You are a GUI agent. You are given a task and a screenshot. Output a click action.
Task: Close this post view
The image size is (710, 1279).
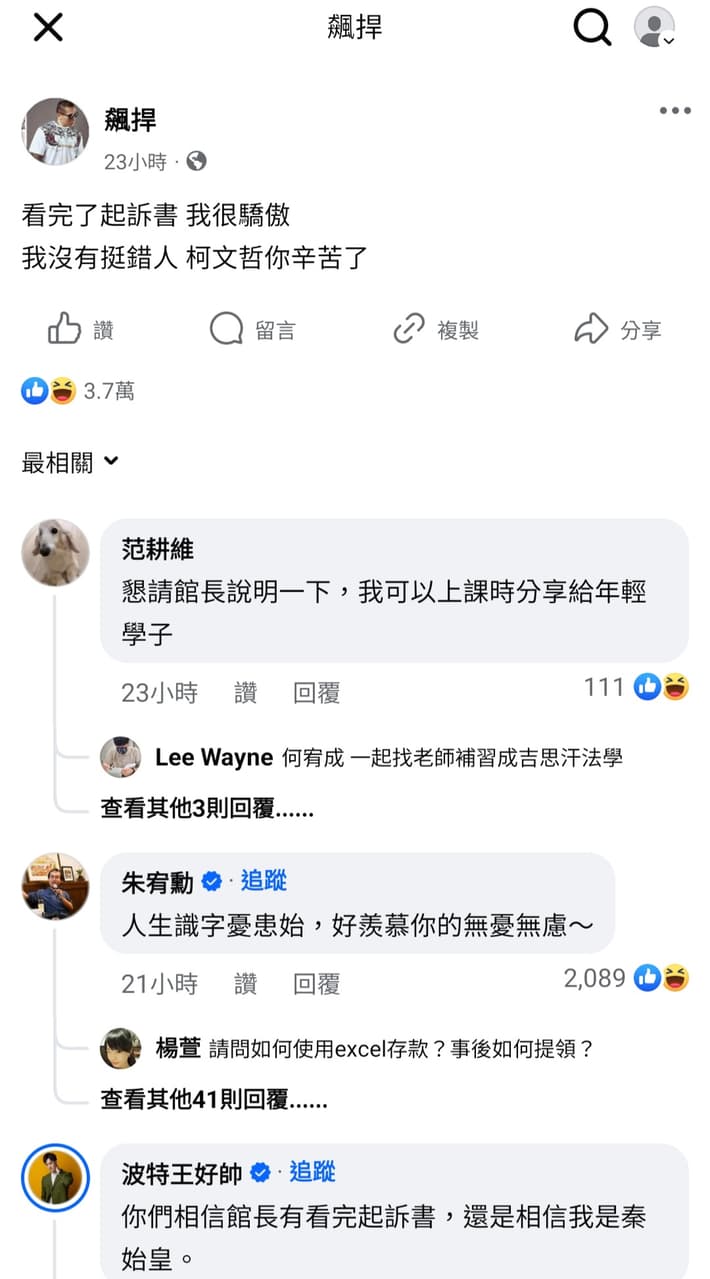tap(48, 28)
